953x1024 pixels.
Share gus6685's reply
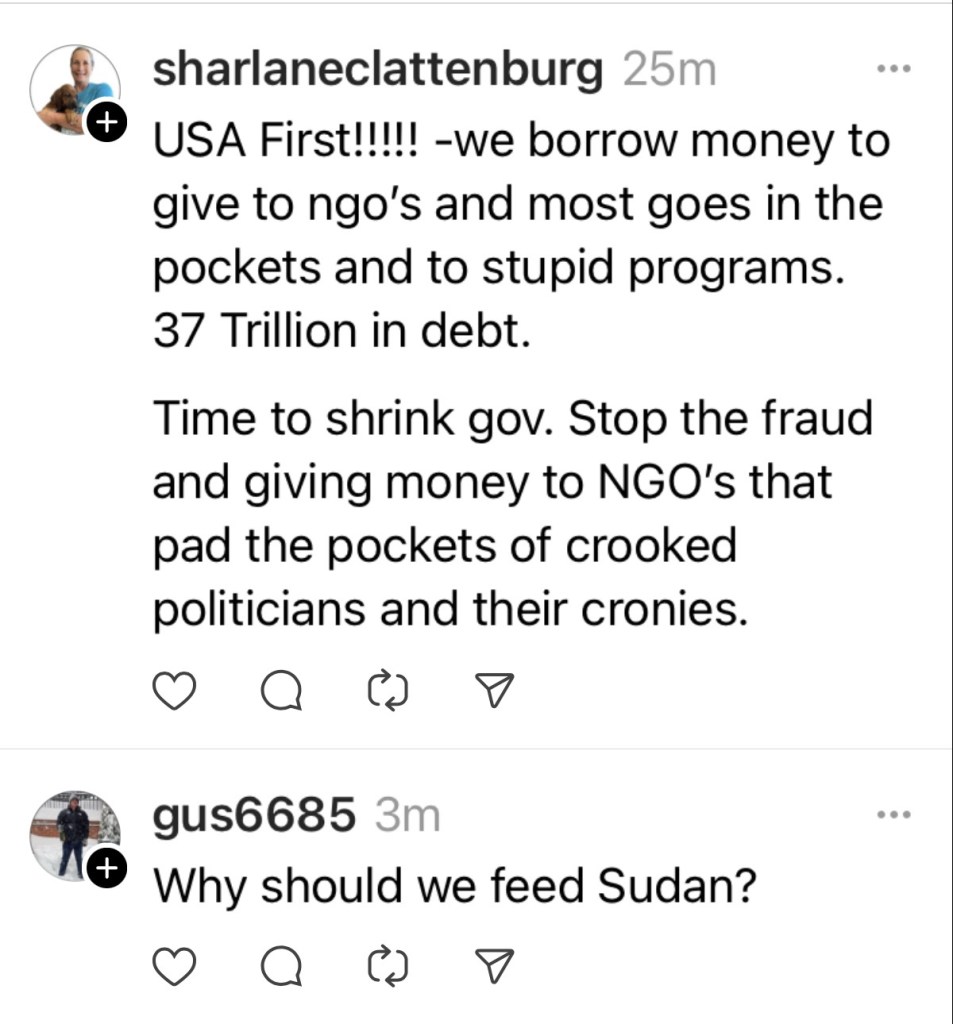click(495, 965)
